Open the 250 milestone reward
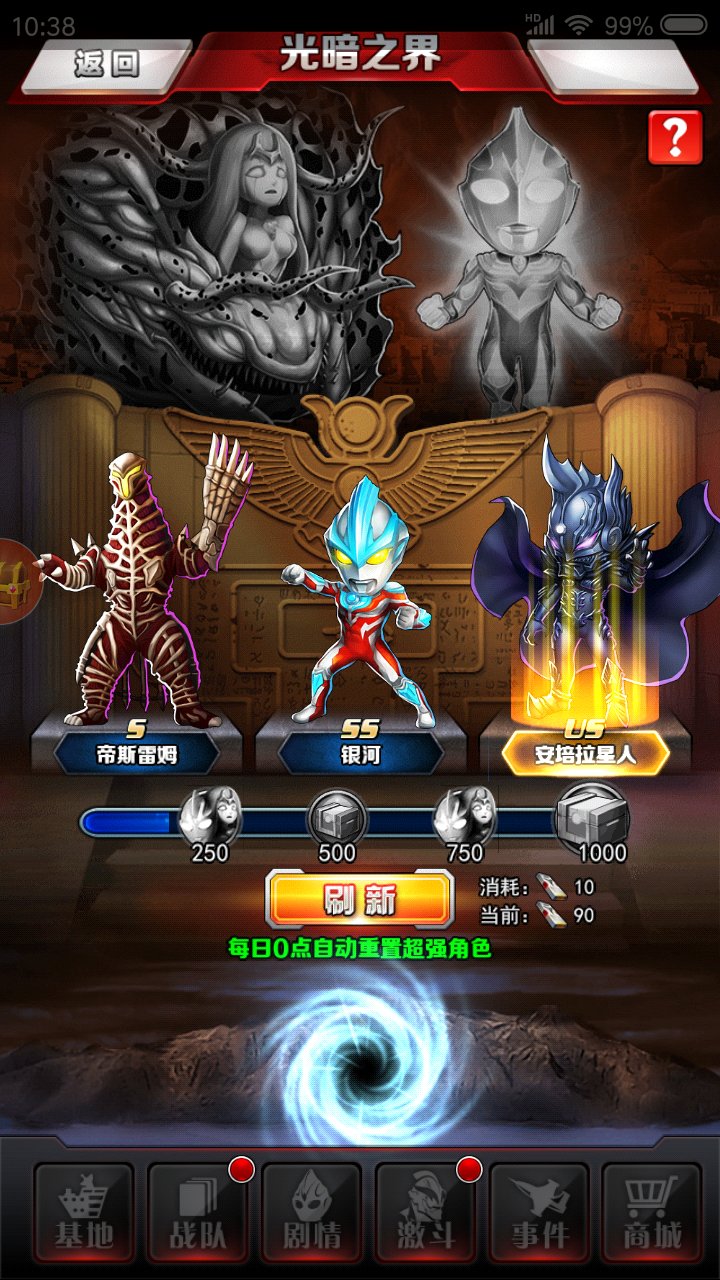720x1280 pixels. [210, 822]
